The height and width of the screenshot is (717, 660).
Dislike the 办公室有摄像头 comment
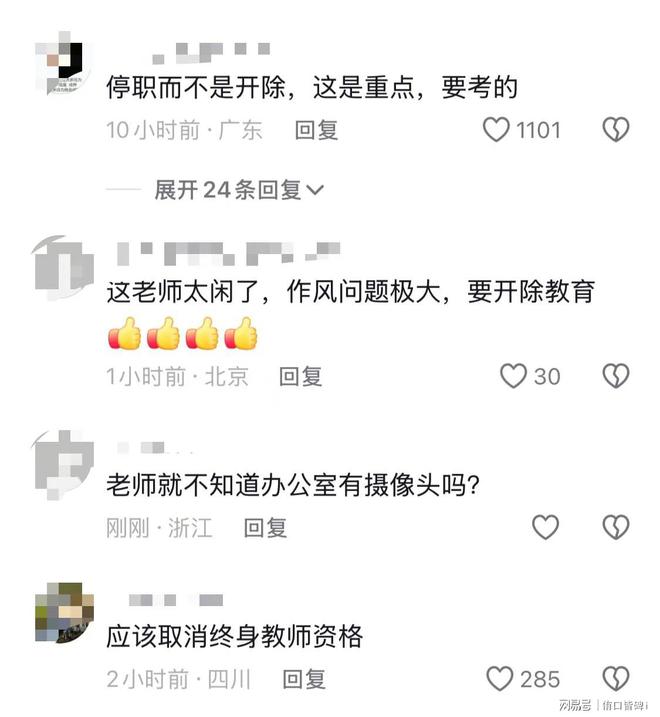tap(615, 528)
